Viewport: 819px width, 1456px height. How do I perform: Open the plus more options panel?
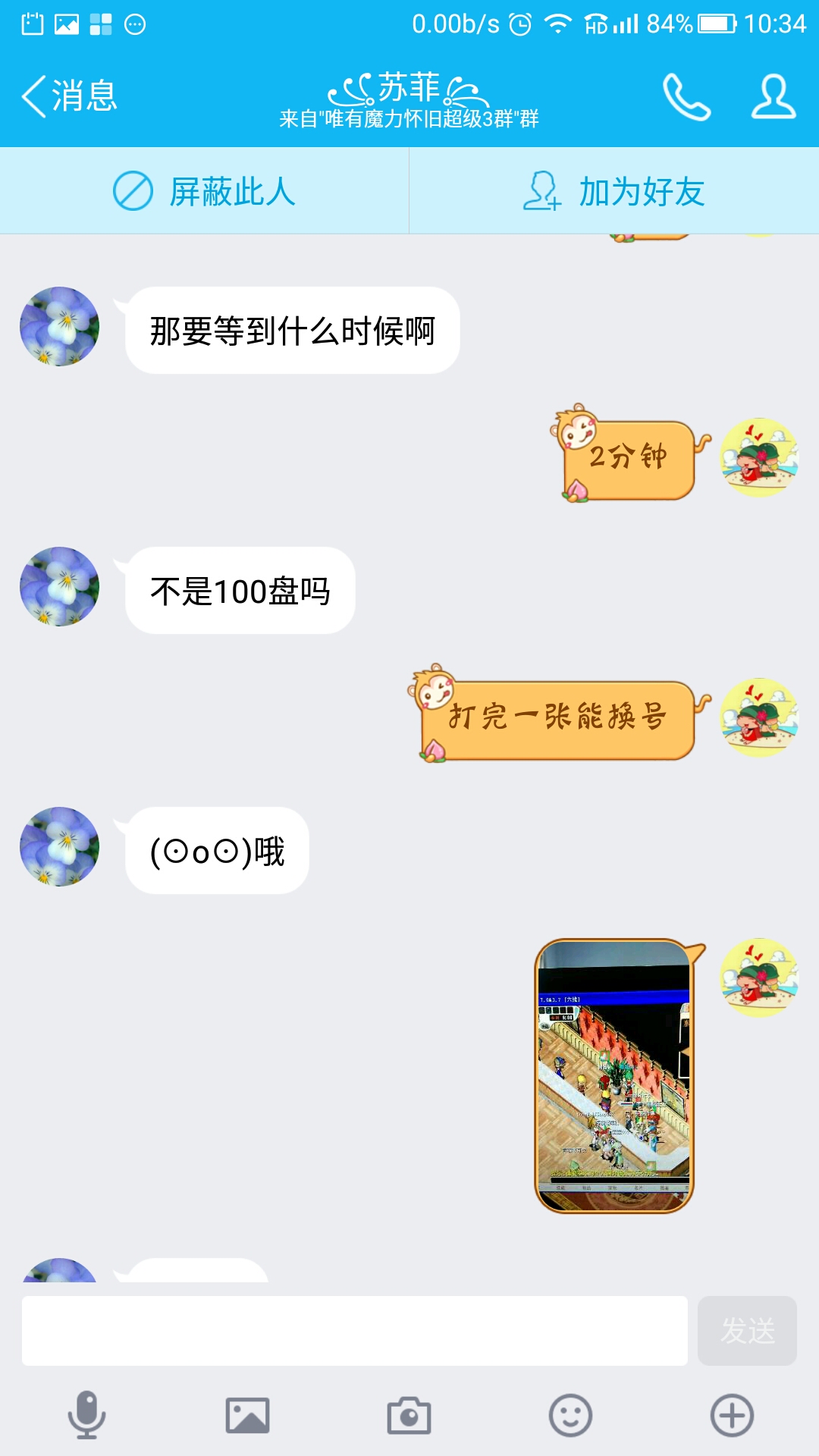pos(732,1415)
